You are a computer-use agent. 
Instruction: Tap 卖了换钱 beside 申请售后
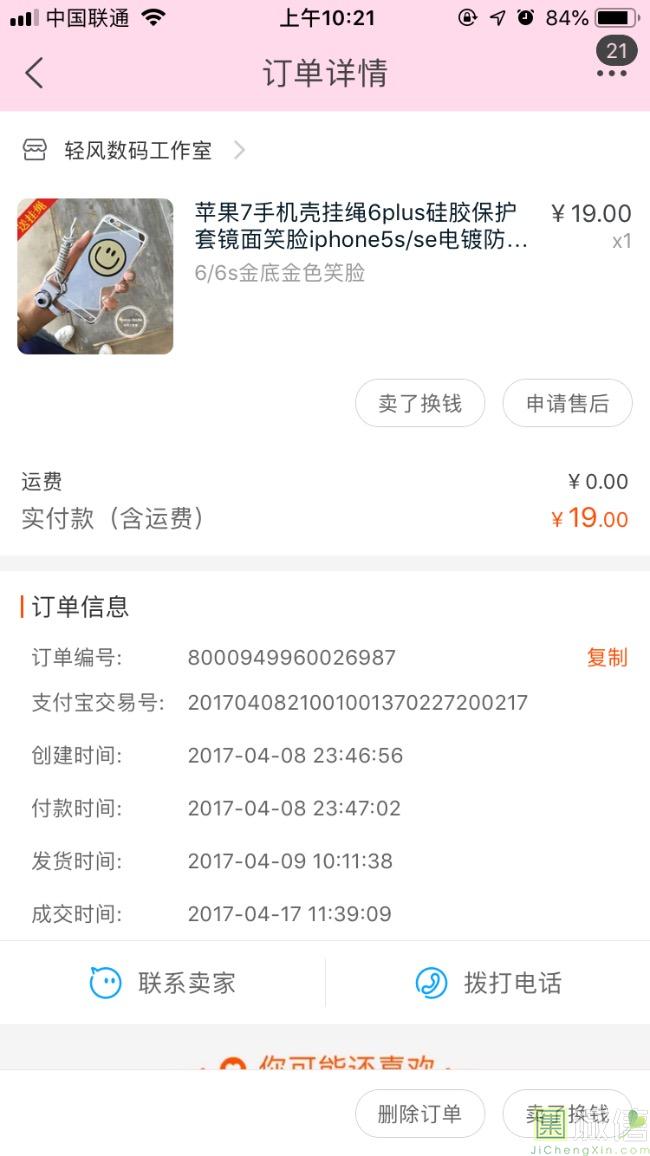[420, 404]
